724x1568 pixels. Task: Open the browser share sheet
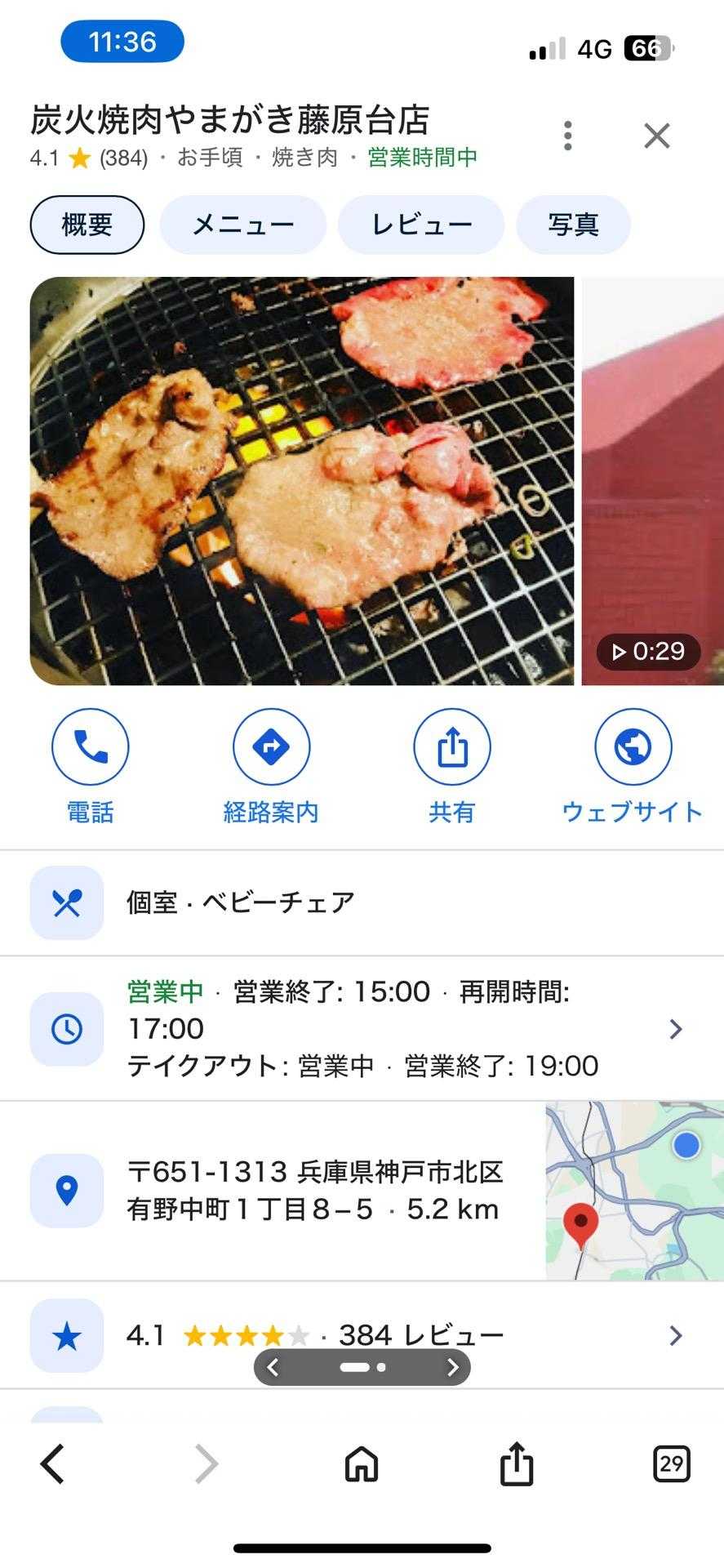516,1463
